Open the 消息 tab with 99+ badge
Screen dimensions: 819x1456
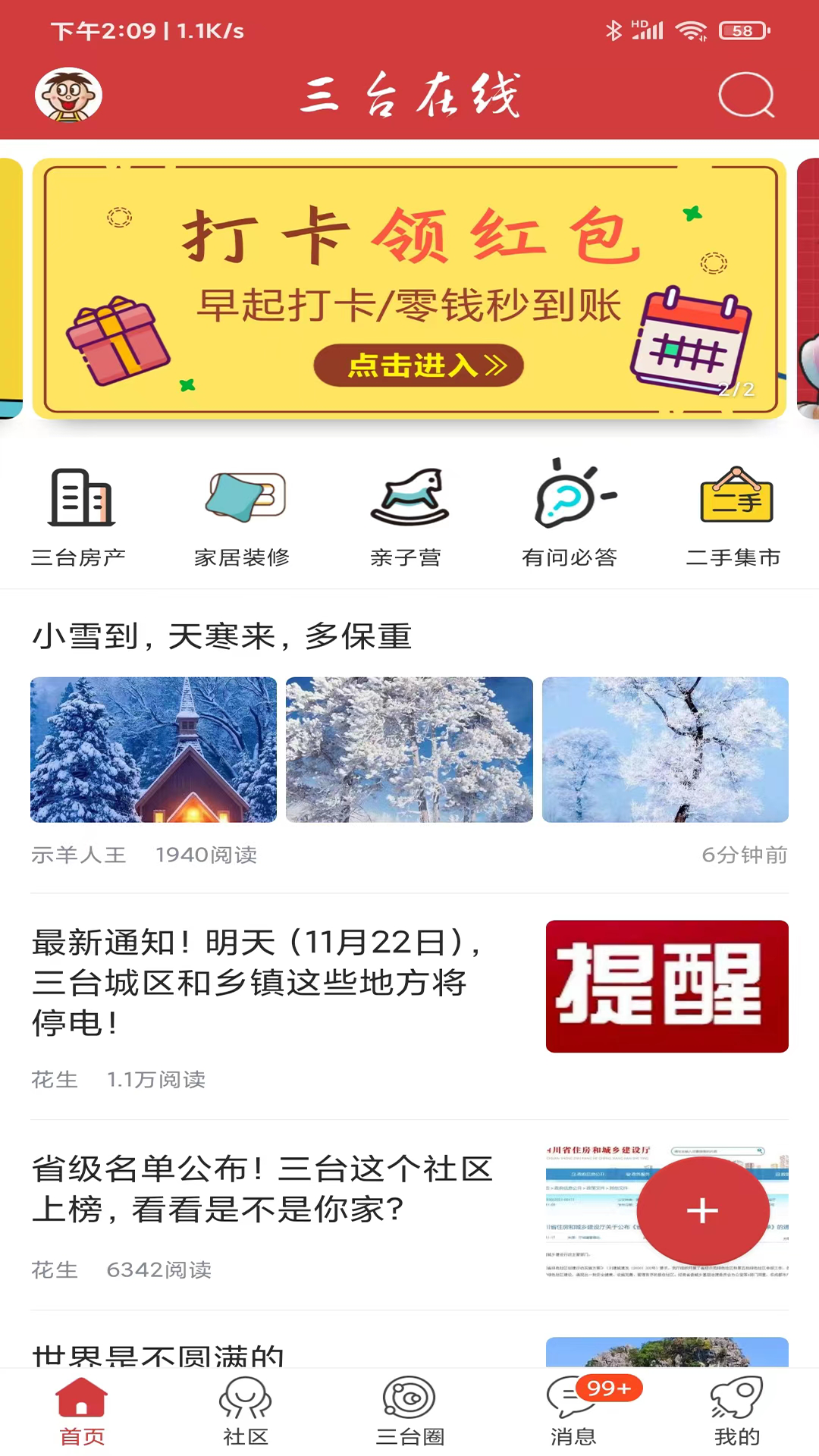[x=573, y=1411]
